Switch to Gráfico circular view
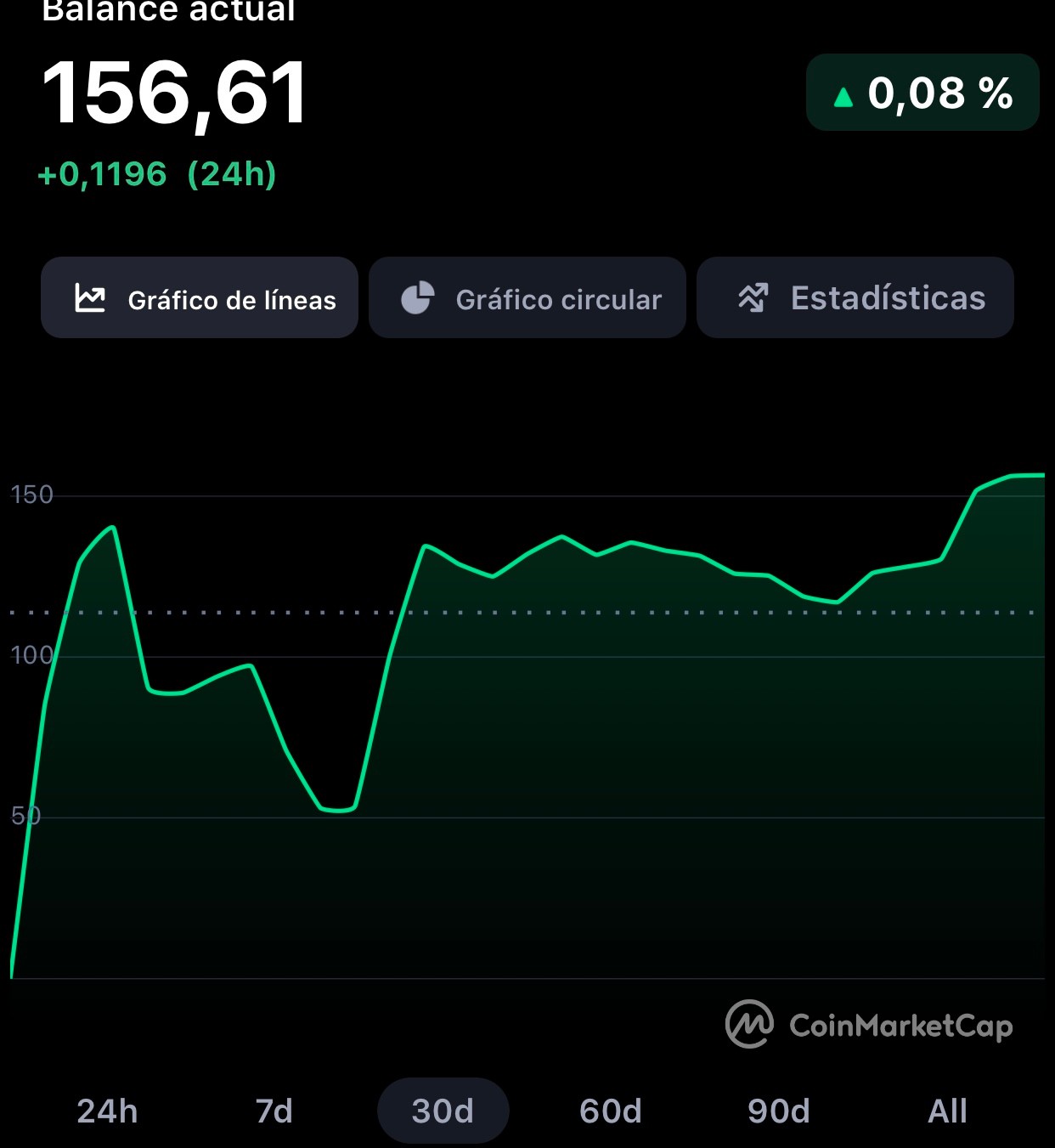The width and height of the screenshot is (1055, 1148). tap(527, 297)
